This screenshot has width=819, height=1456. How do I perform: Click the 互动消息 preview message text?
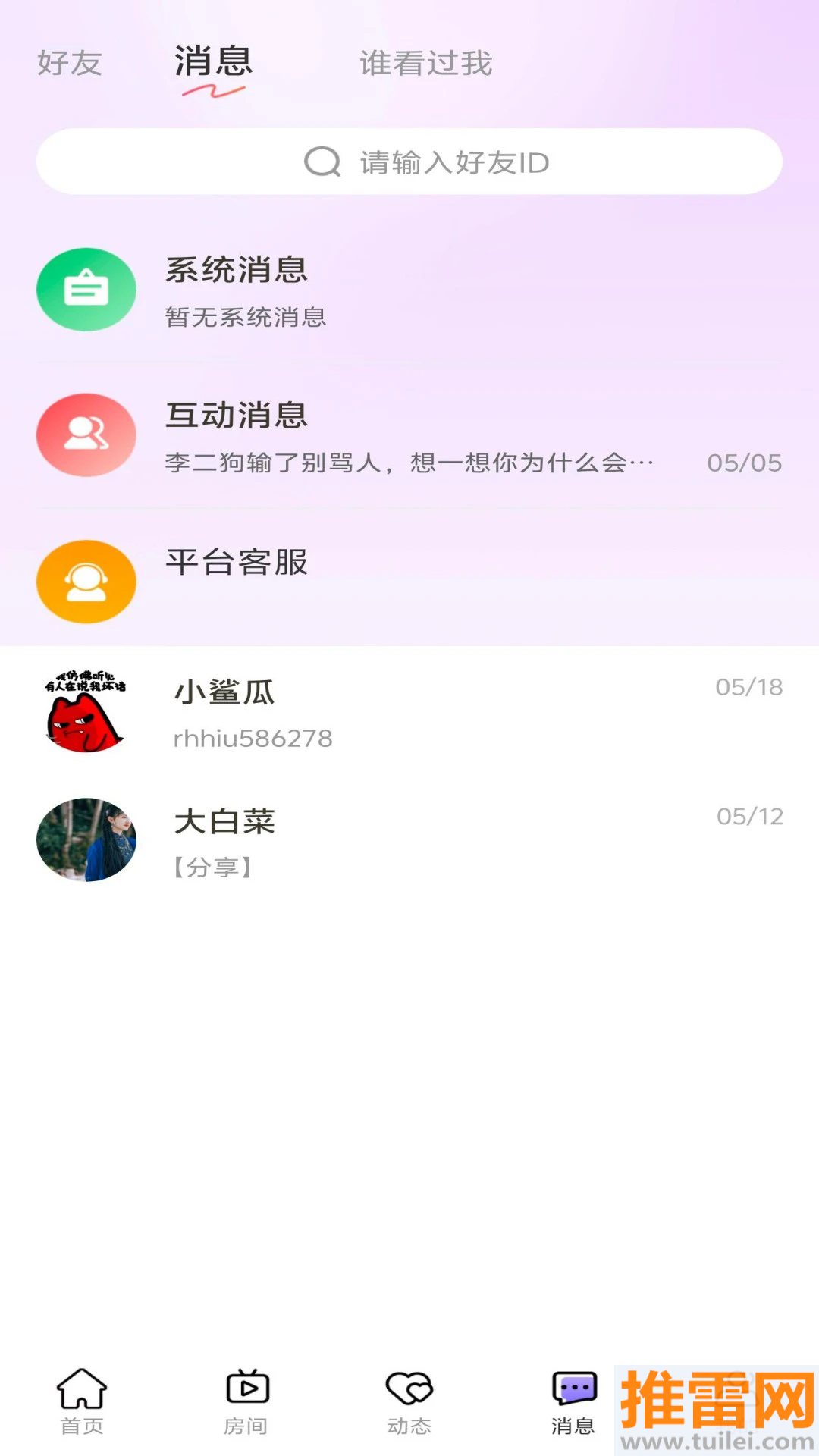tap(409, 462)
